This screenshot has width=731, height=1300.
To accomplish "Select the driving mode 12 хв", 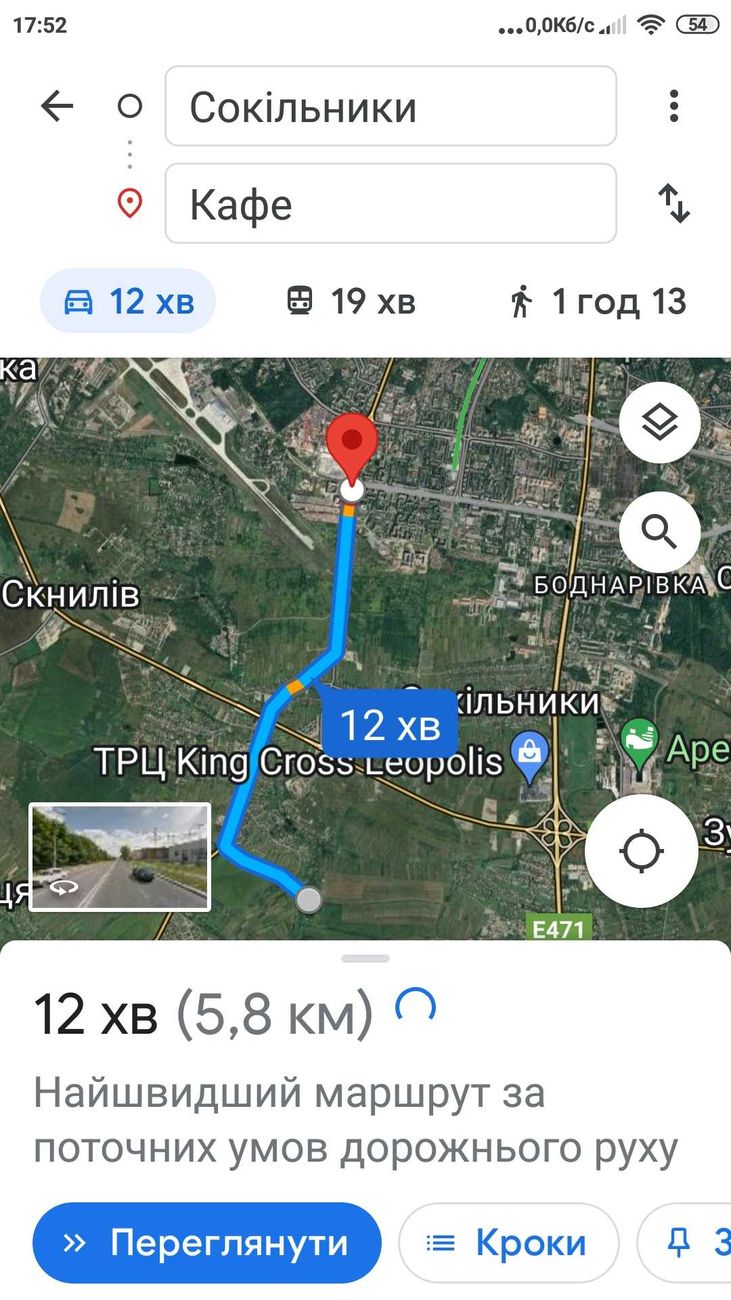I will pos(128,301).
